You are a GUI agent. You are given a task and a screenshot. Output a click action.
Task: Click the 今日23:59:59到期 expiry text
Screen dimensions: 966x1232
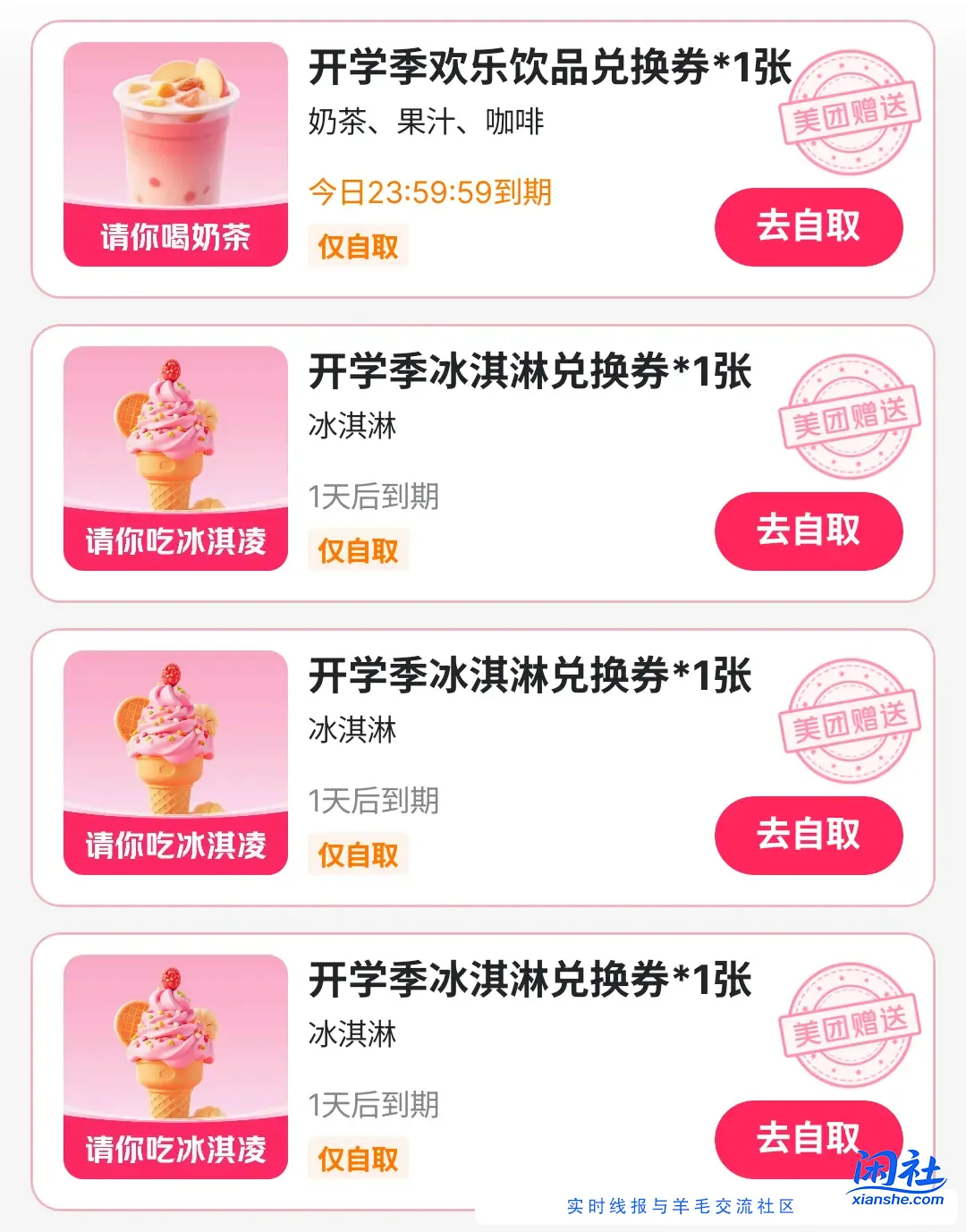tap(431, 191)
